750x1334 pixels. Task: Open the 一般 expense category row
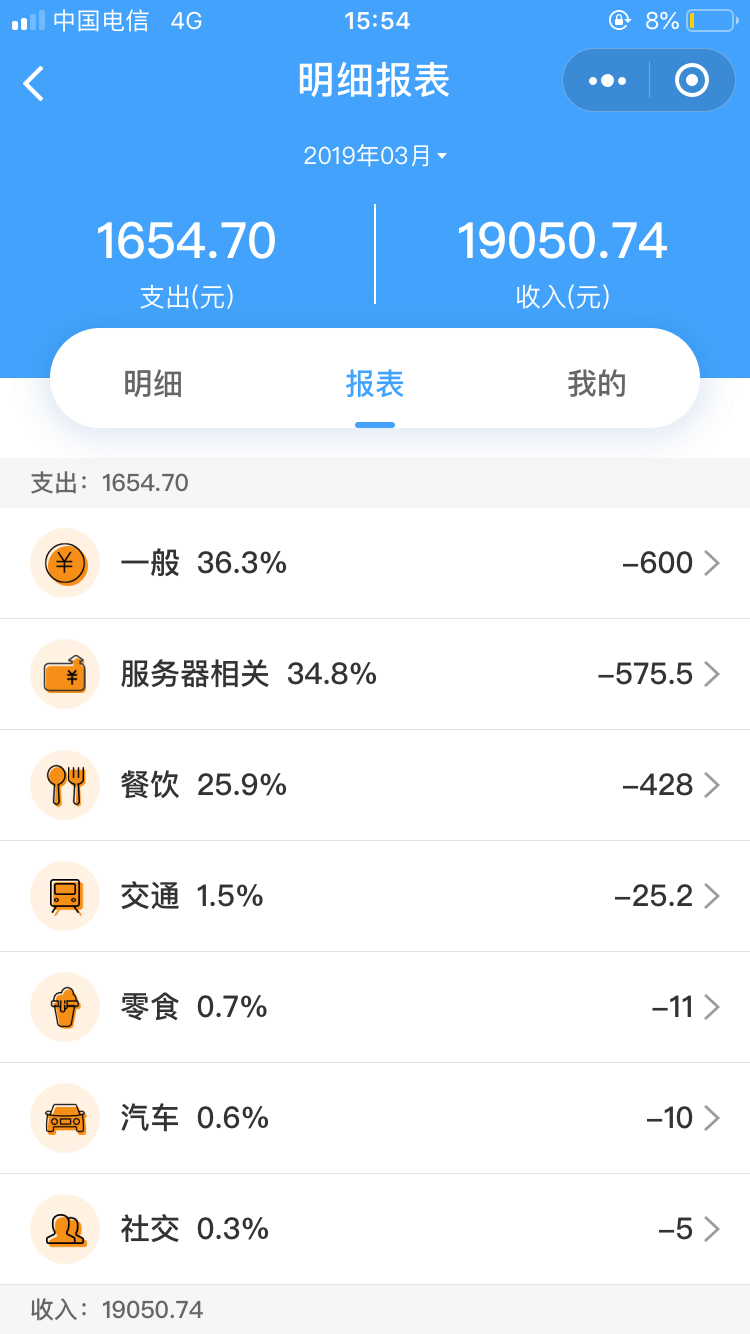point(375,563)
